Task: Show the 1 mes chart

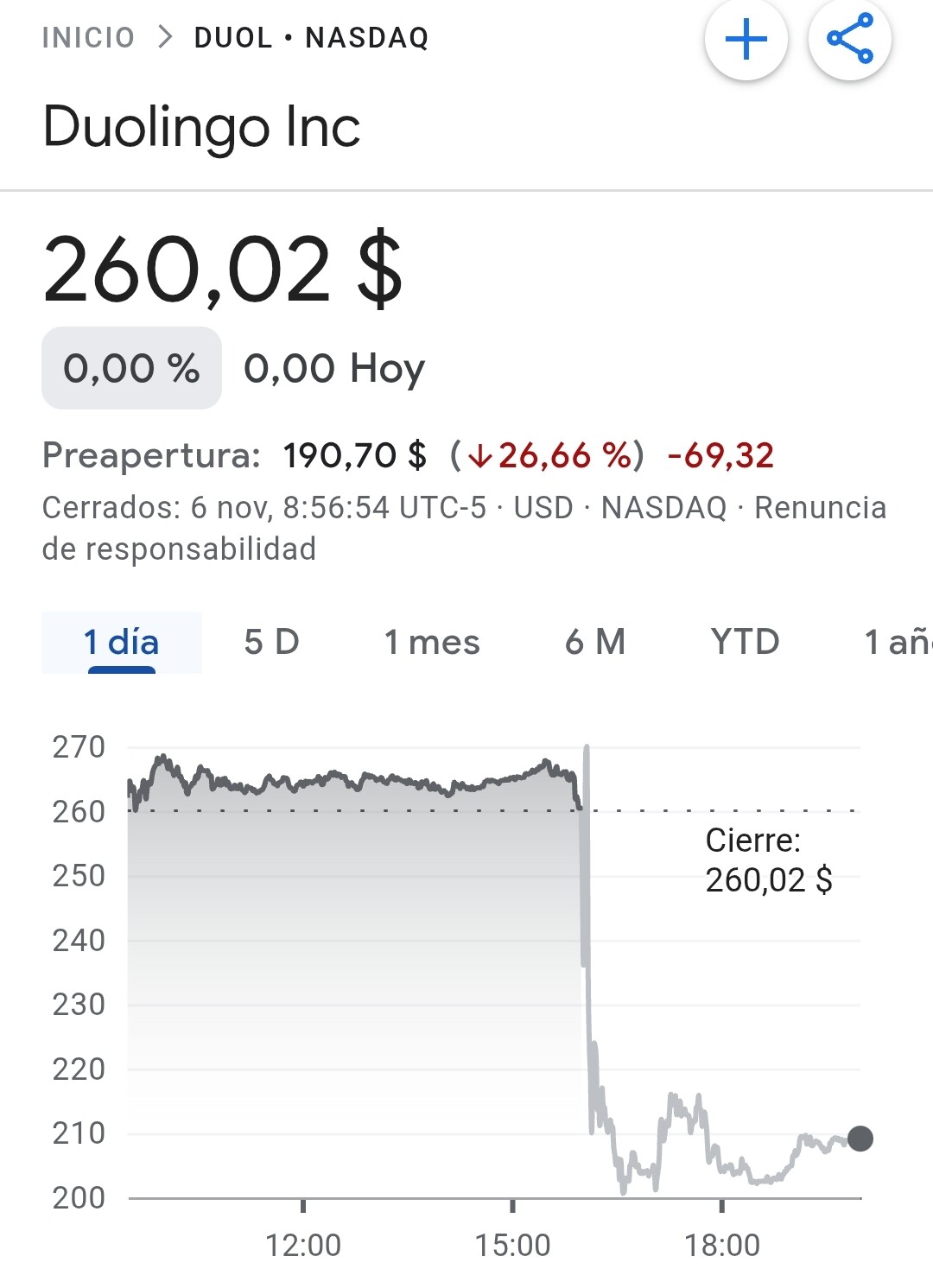Action: 432,643
